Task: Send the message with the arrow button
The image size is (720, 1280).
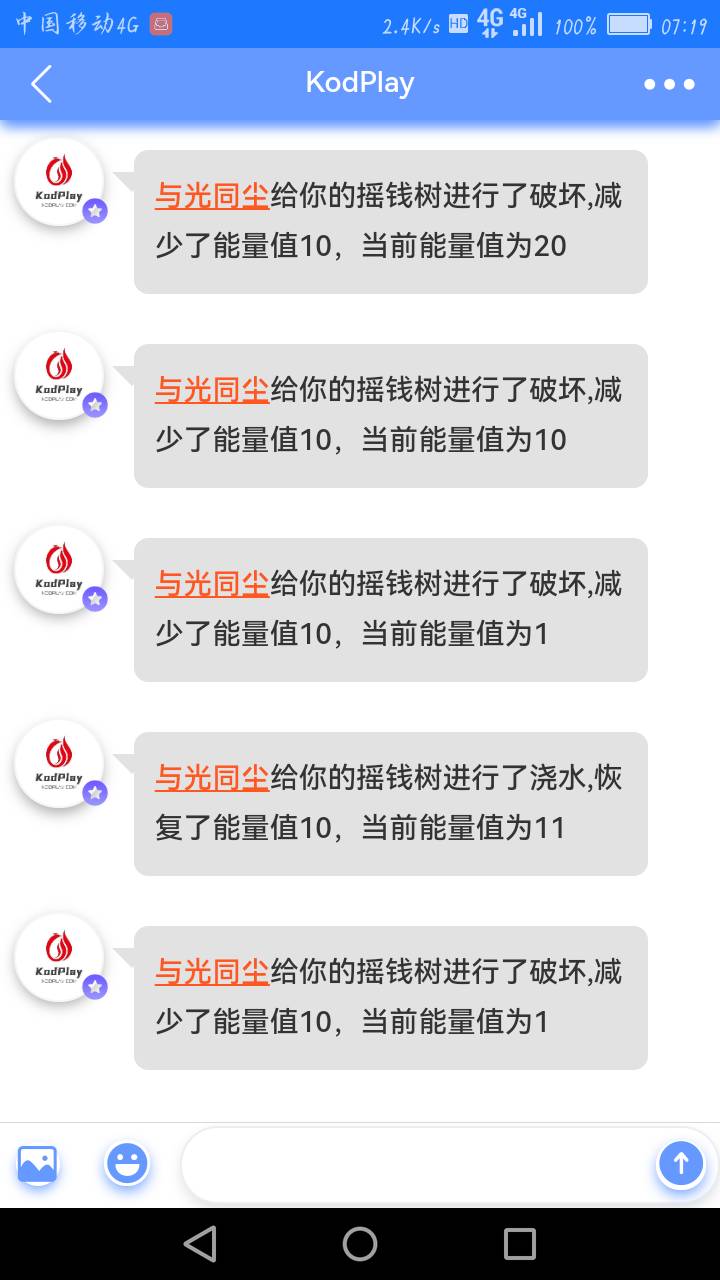Action: [x=681, y=1164]
